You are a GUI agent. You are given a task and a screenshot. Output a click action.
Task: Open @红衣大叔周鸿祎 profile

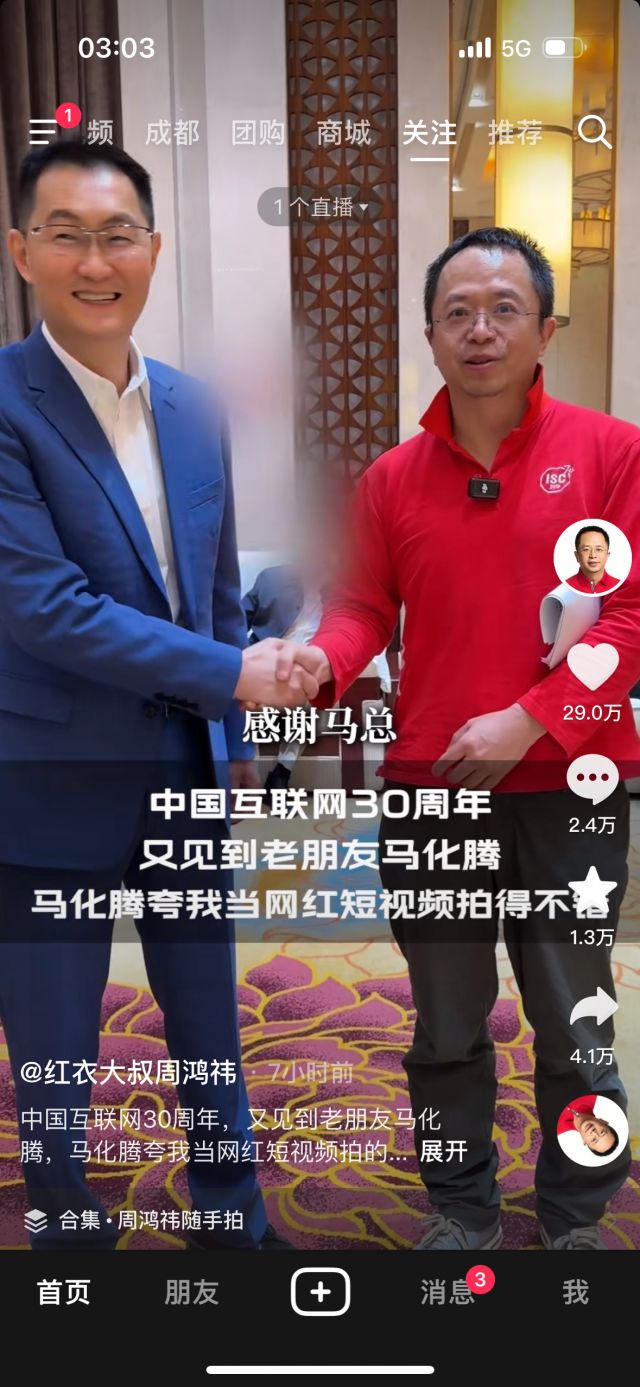pyautogui.click(x=128, y=1073)
